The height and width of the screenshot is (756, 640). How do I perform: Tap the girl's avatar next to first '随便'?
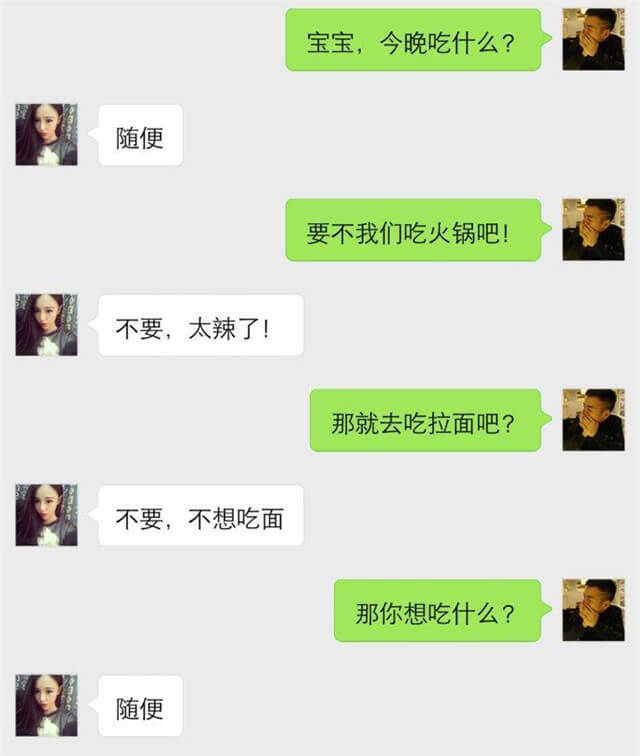tap(46, 135)
